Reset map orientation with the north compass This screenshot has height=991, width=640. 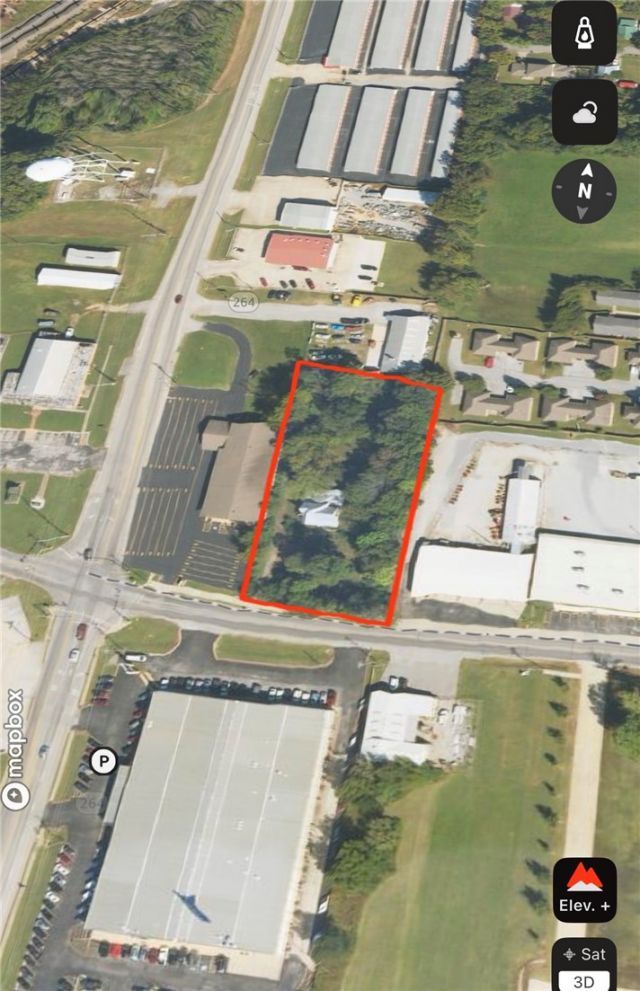click(x=584, y=190)
